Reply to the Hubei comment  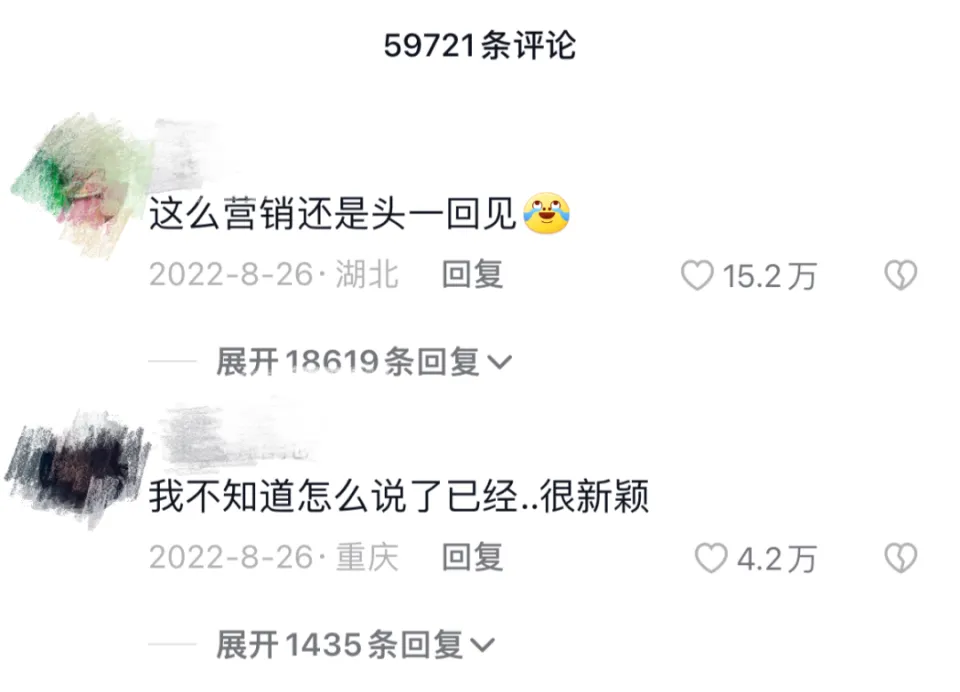[x=472, y=275]
